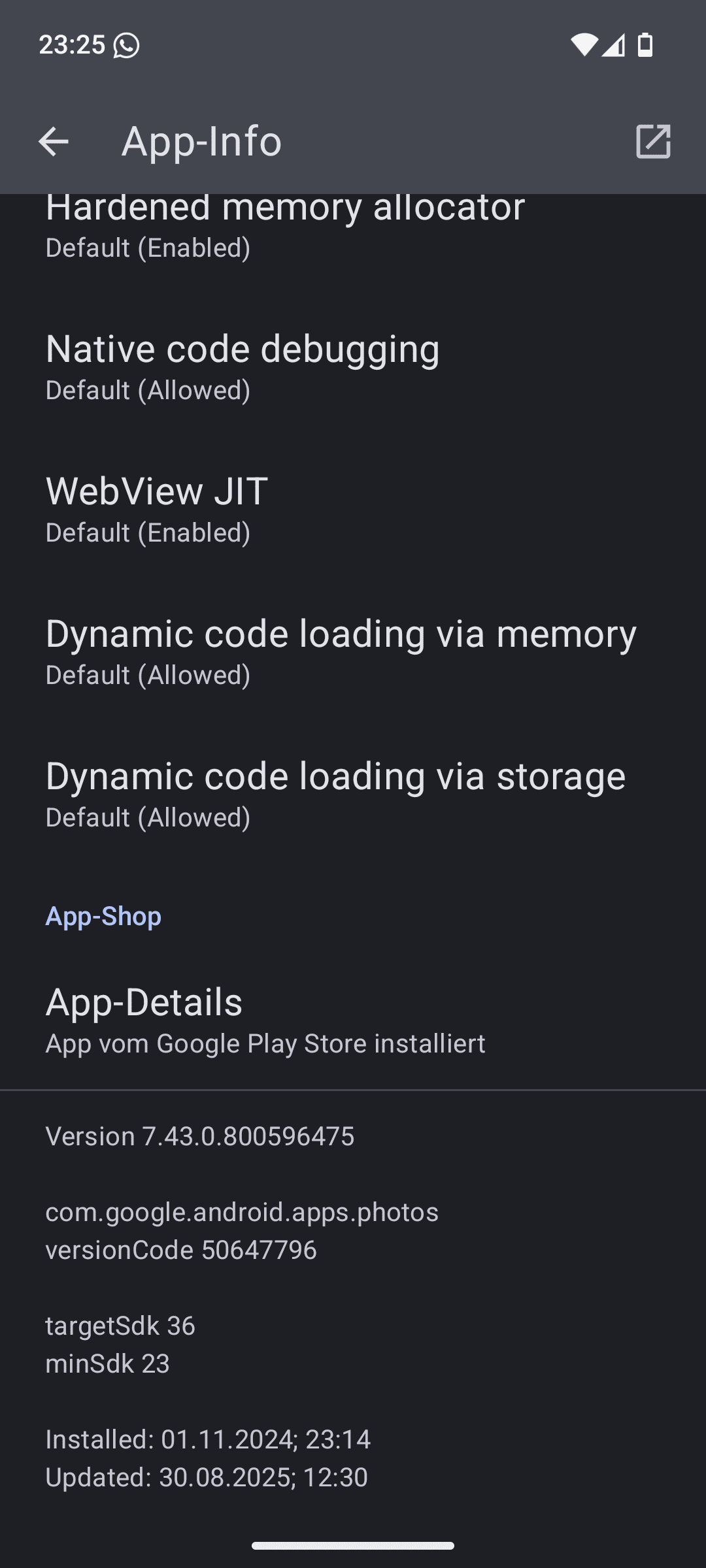Open Dynamic code loading via memory

[341, 652]
